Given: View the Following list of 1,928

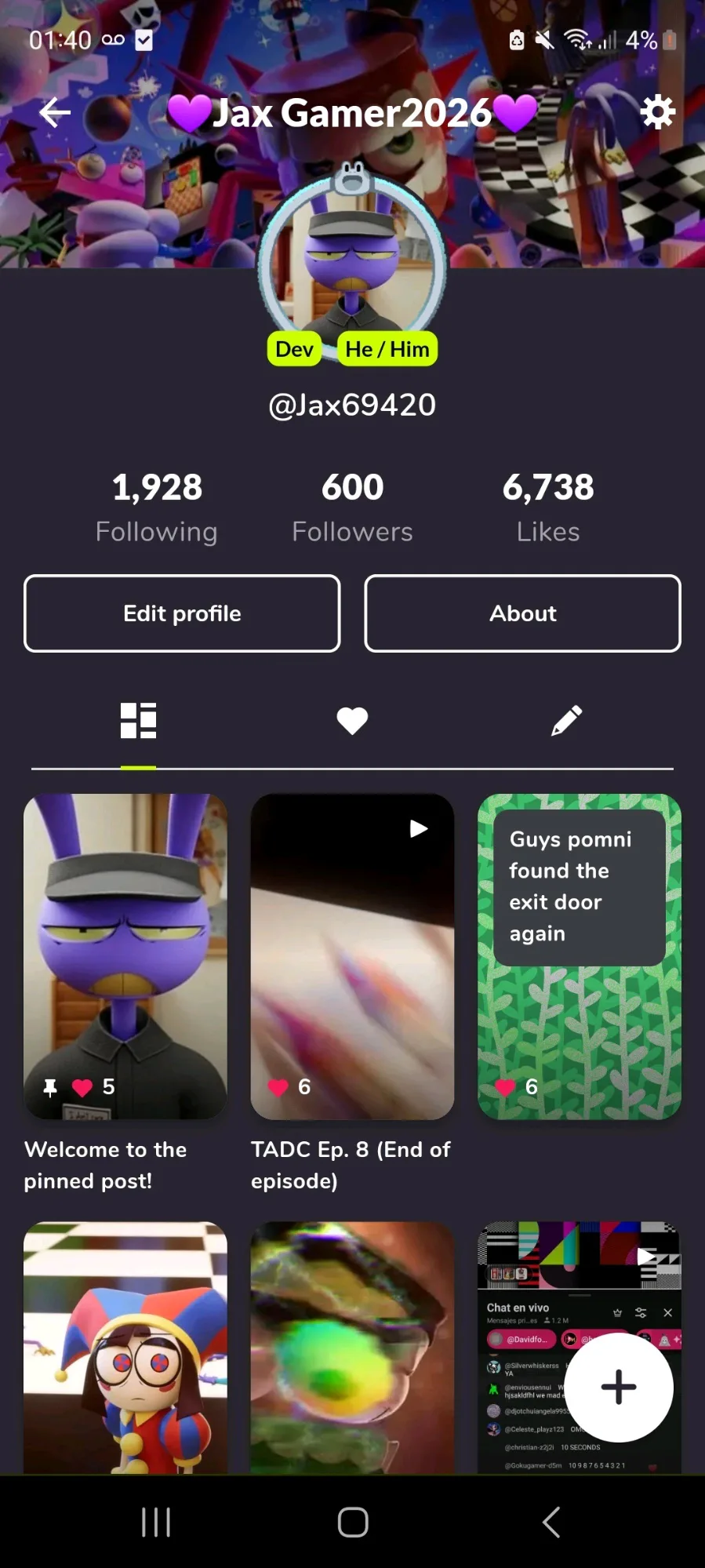Looking at the screenshot, I should (x=157, y=508).
